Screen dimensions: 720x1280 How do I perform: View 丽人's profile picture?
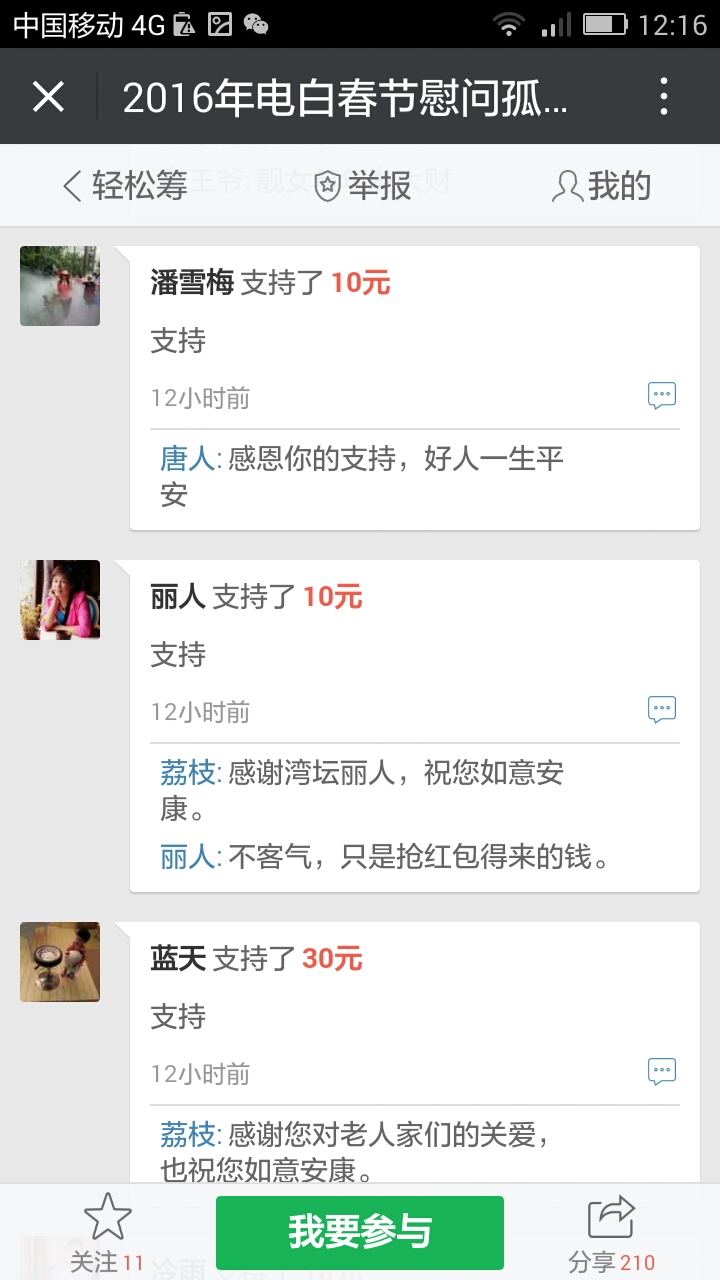tap(60, 600)
